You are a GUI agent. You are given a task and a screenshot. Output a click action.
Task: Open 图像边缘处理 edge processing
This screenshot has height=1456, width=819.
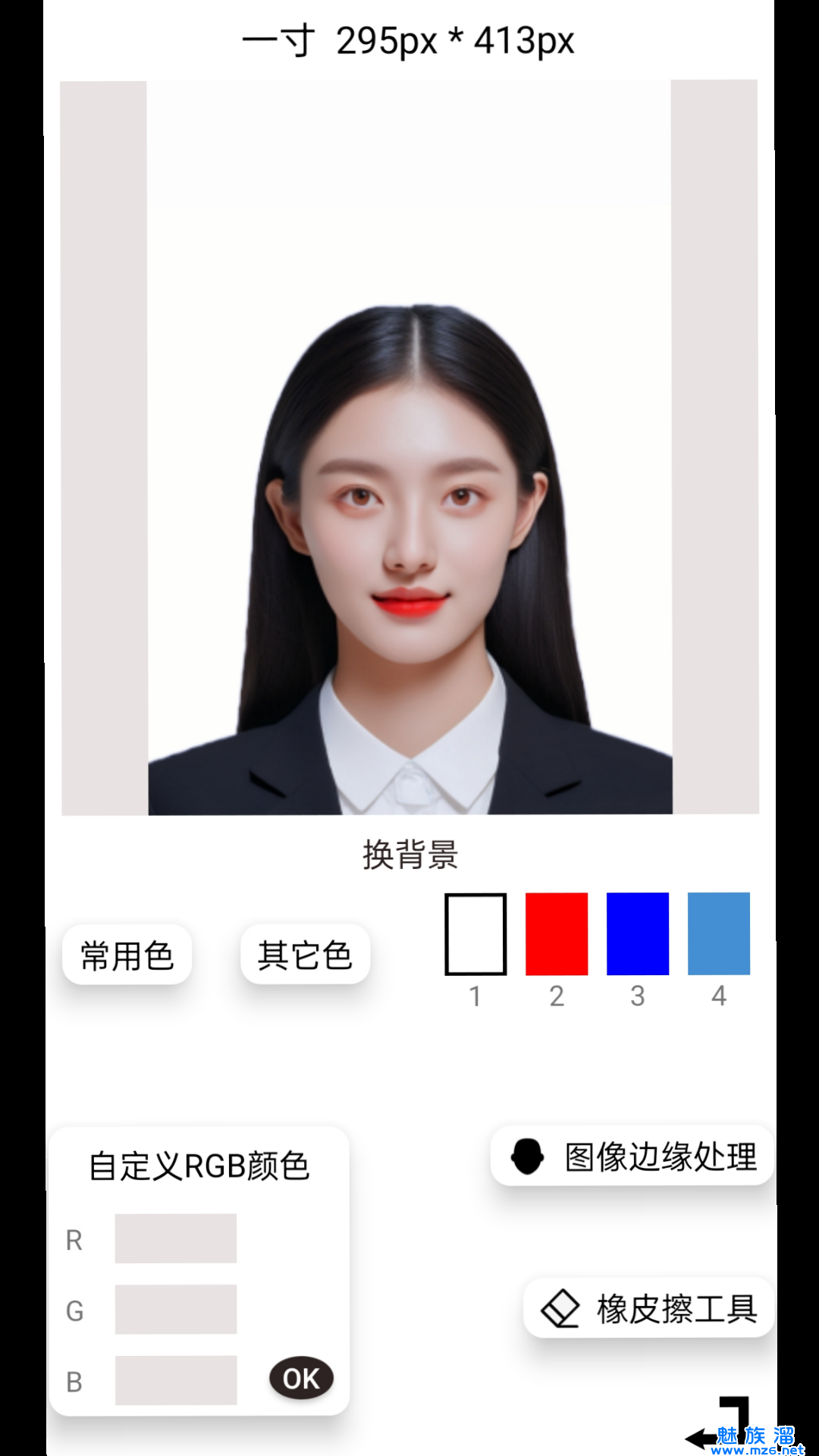[x=632, y=1156]
